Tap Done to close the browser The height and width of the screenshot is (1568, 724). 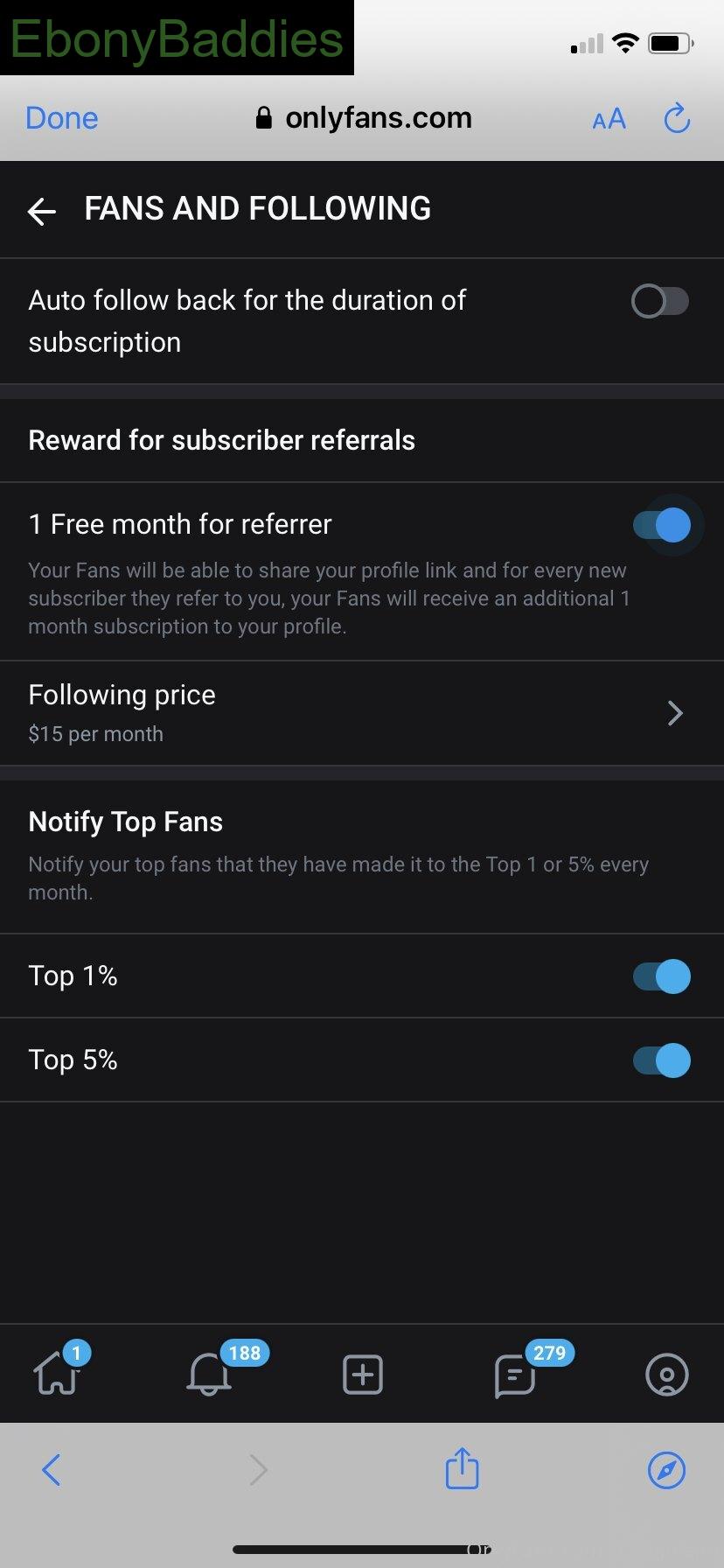pos(62,118)
